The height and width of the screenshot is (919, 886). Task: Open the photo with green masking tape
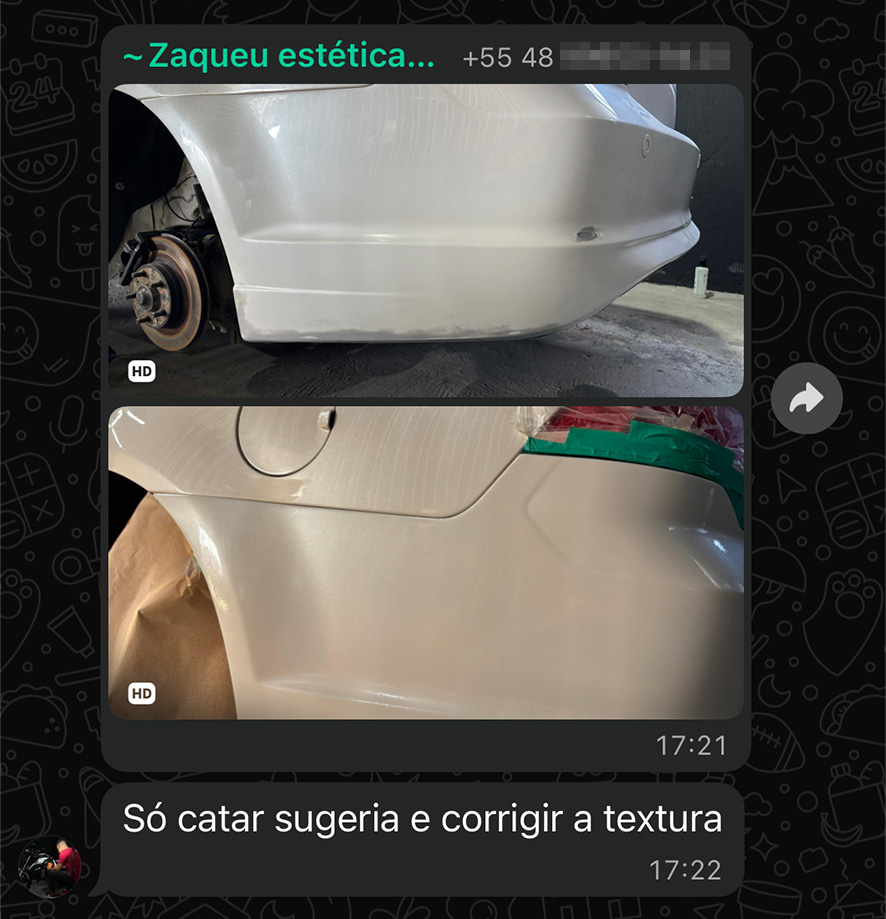coord(426,563)
